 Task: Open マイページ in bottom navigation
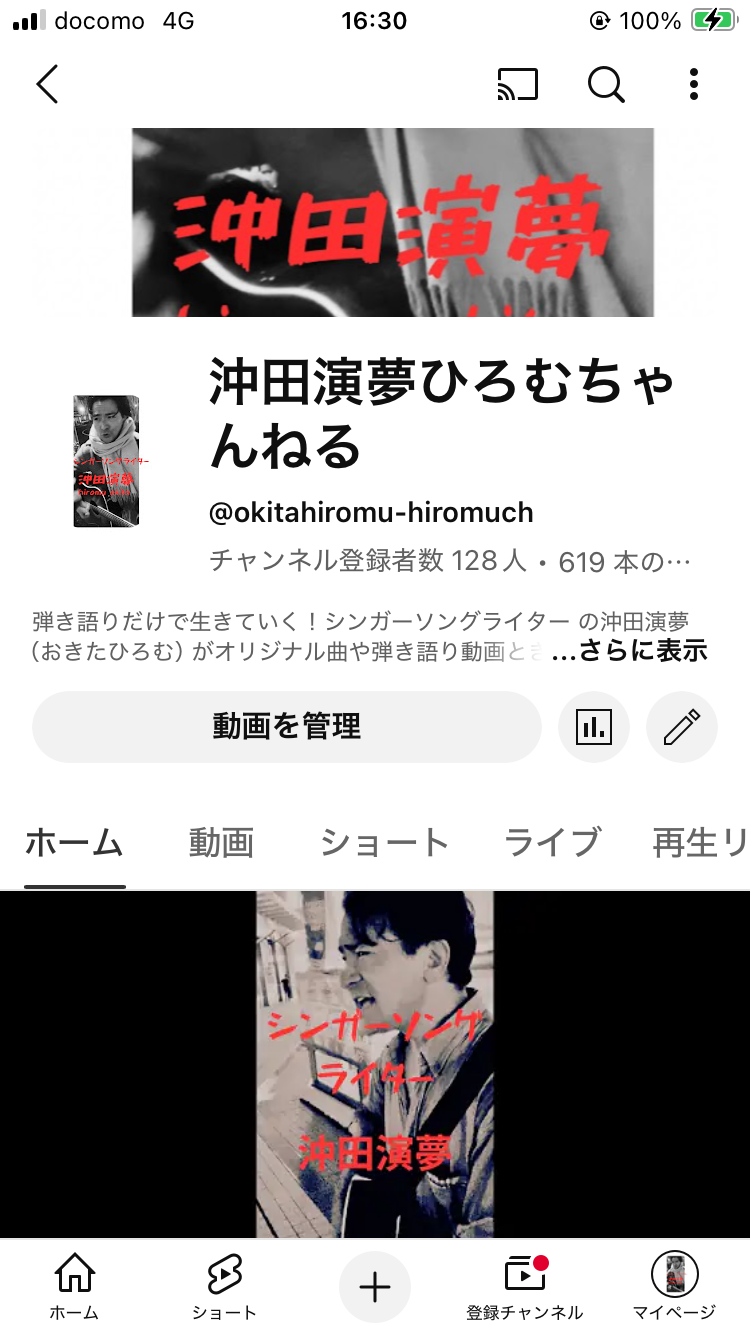pos(675,1287)
